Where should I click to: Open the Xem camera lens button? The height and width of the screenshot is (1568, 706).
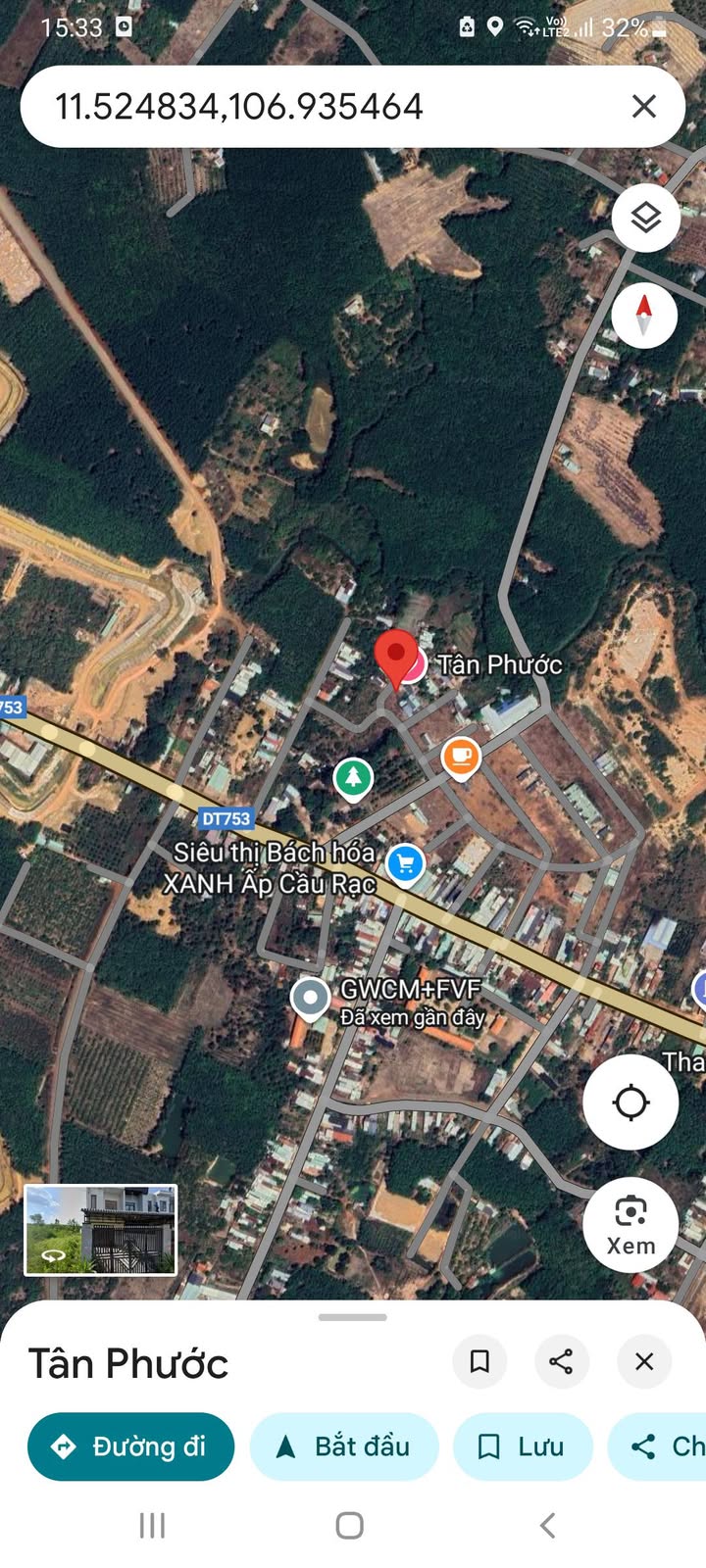coord(630,1224)
